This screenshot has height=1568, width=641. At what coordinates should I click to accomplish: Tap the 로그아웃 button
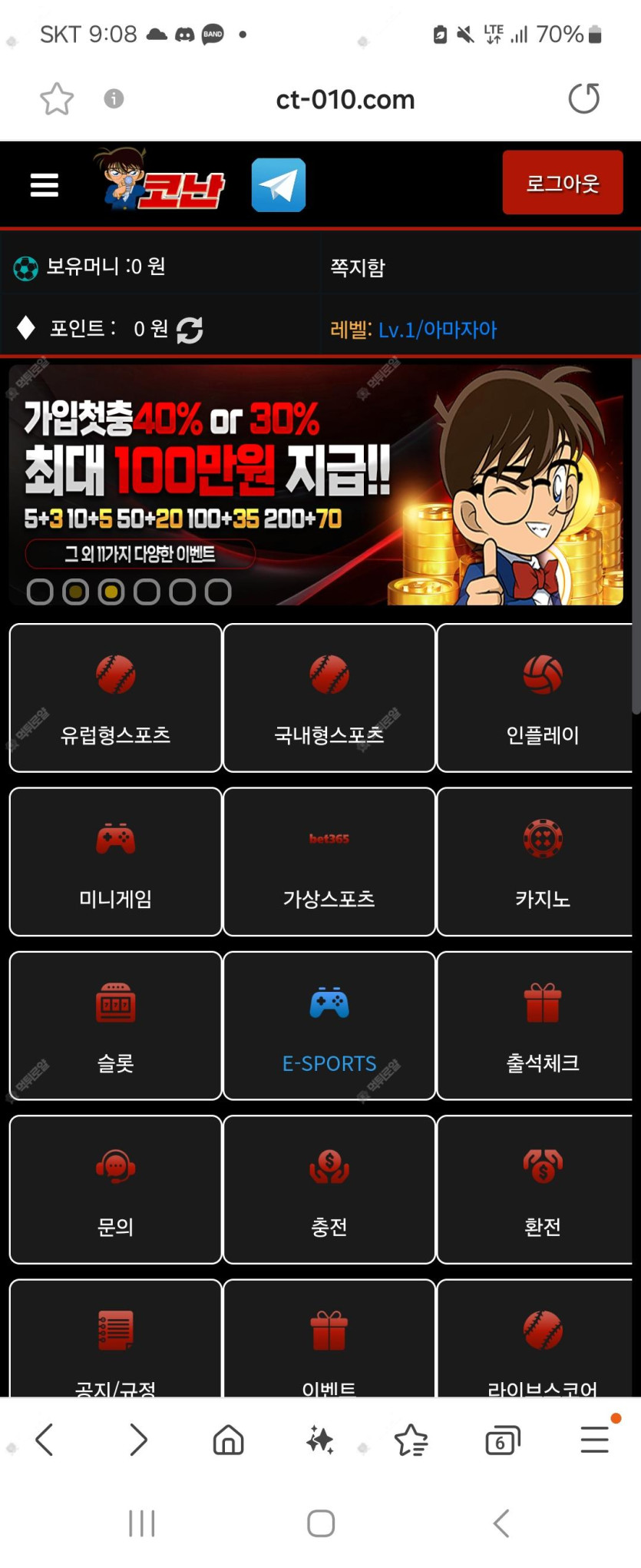pyautogui.click(x=562, y=183)
